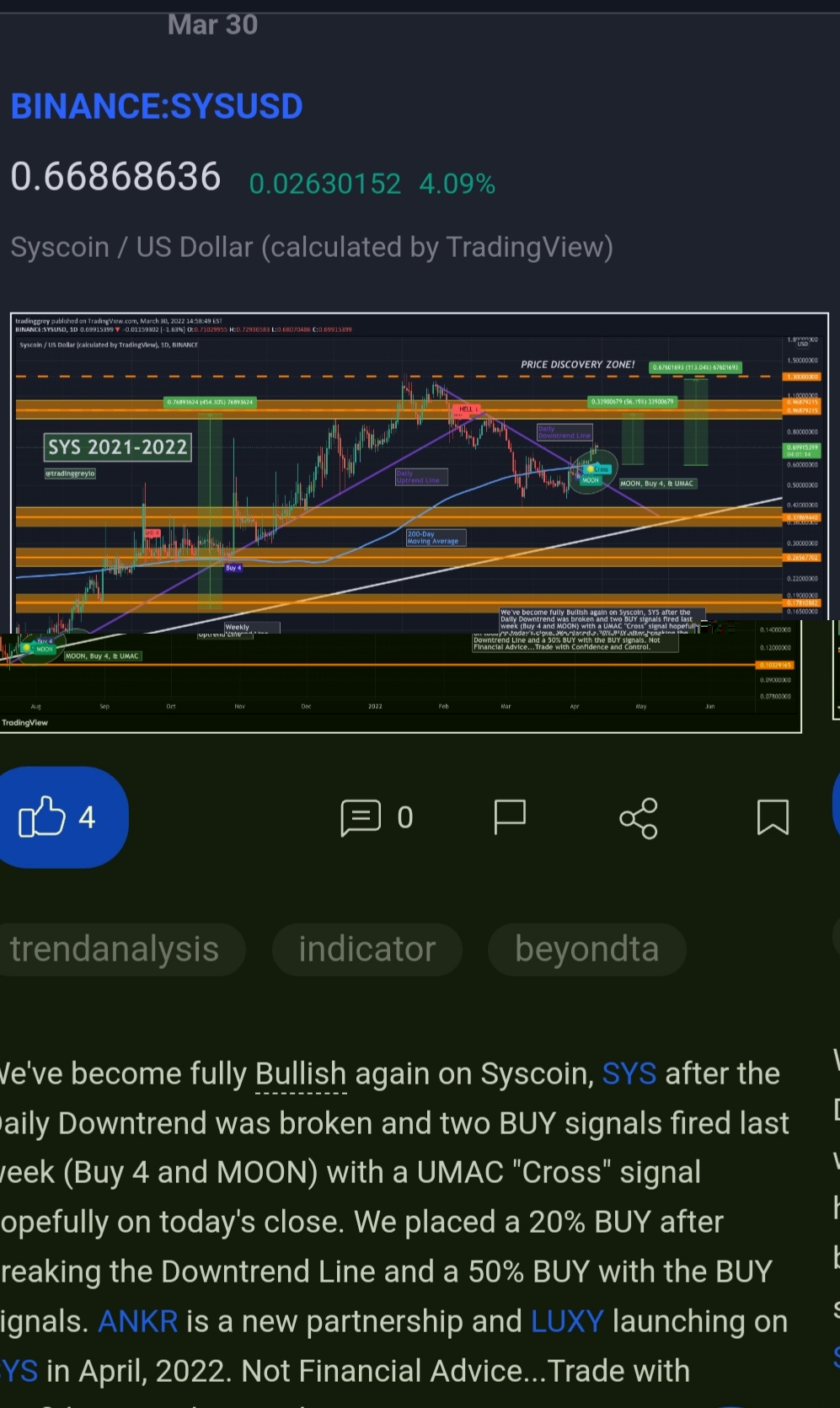Open the ANKR ticker link
This screenshot has height=1408, width=840.
click(x=138, y=1321)
